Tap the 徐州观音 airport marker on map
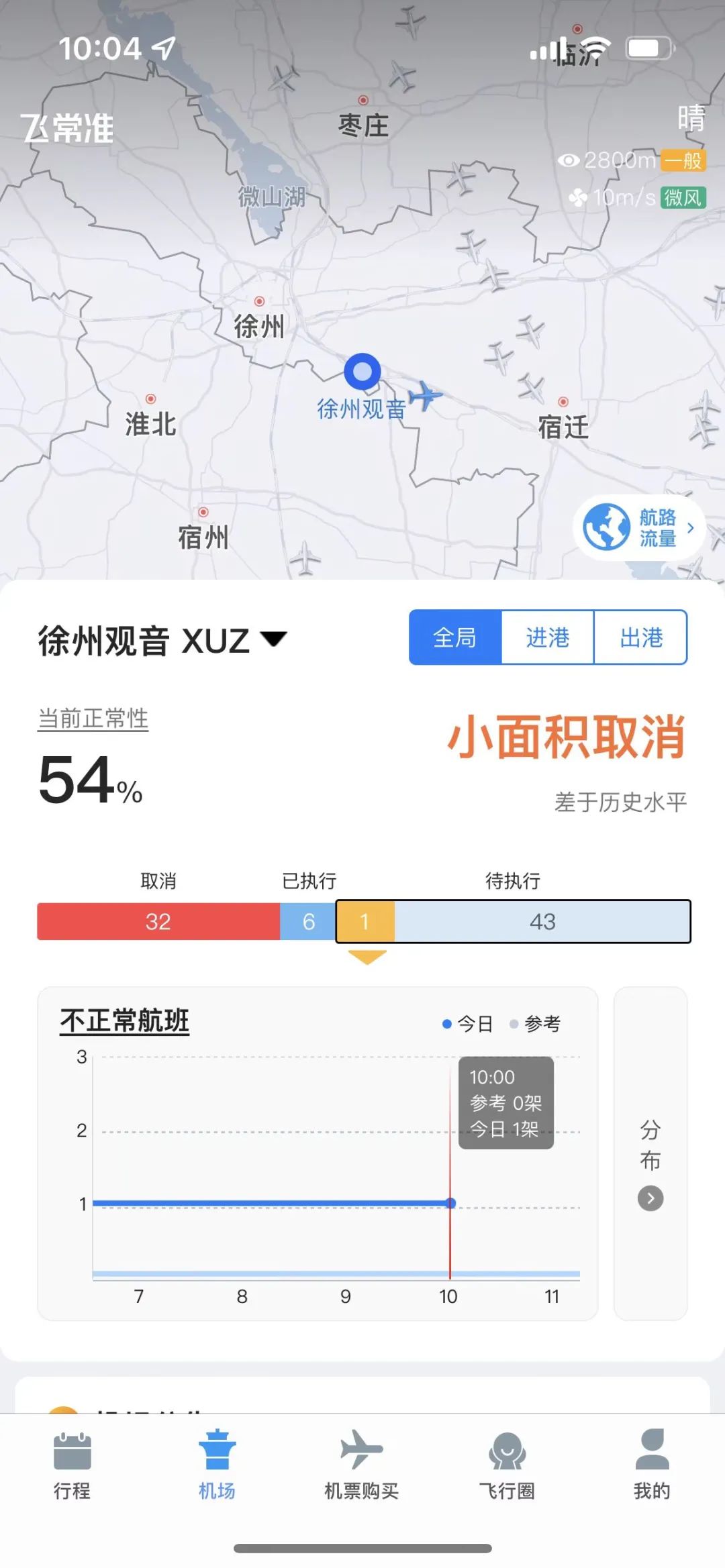This screenshot has height=1568, width=725. click(362, 372)
